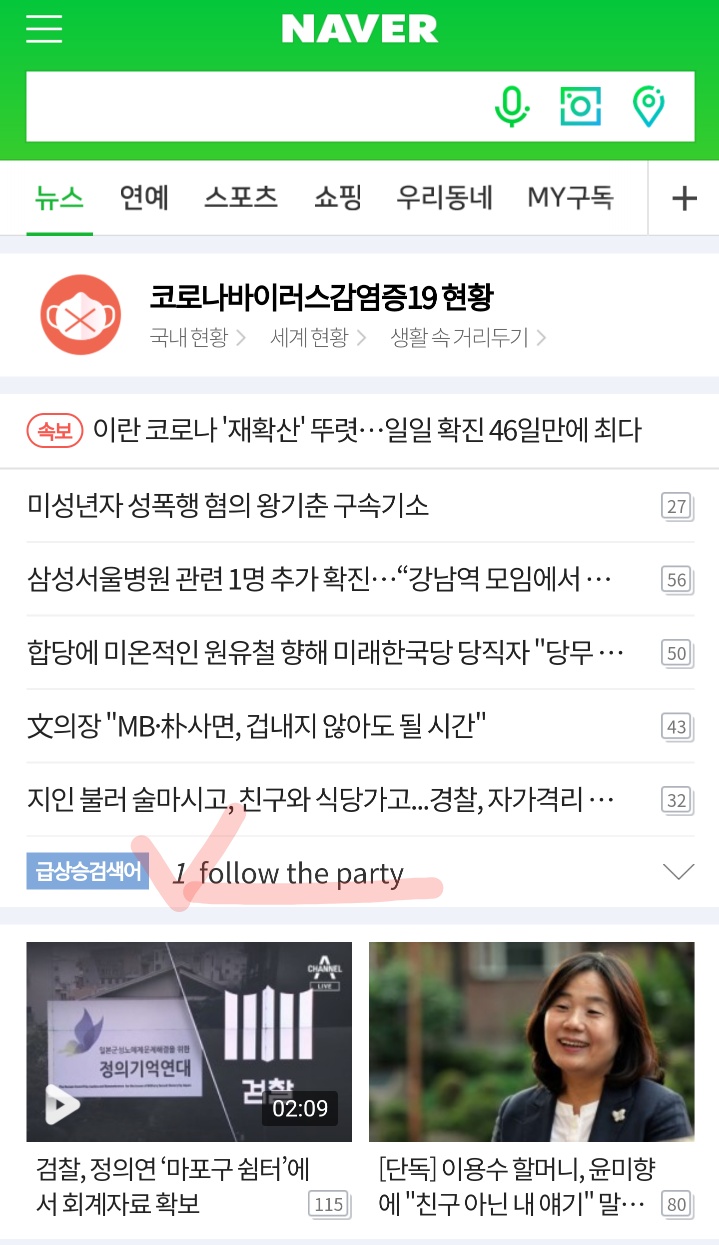Open the 생활 속 거리두기 link
The width and height of the screenshot is (719, 1245).
[467, 337]
